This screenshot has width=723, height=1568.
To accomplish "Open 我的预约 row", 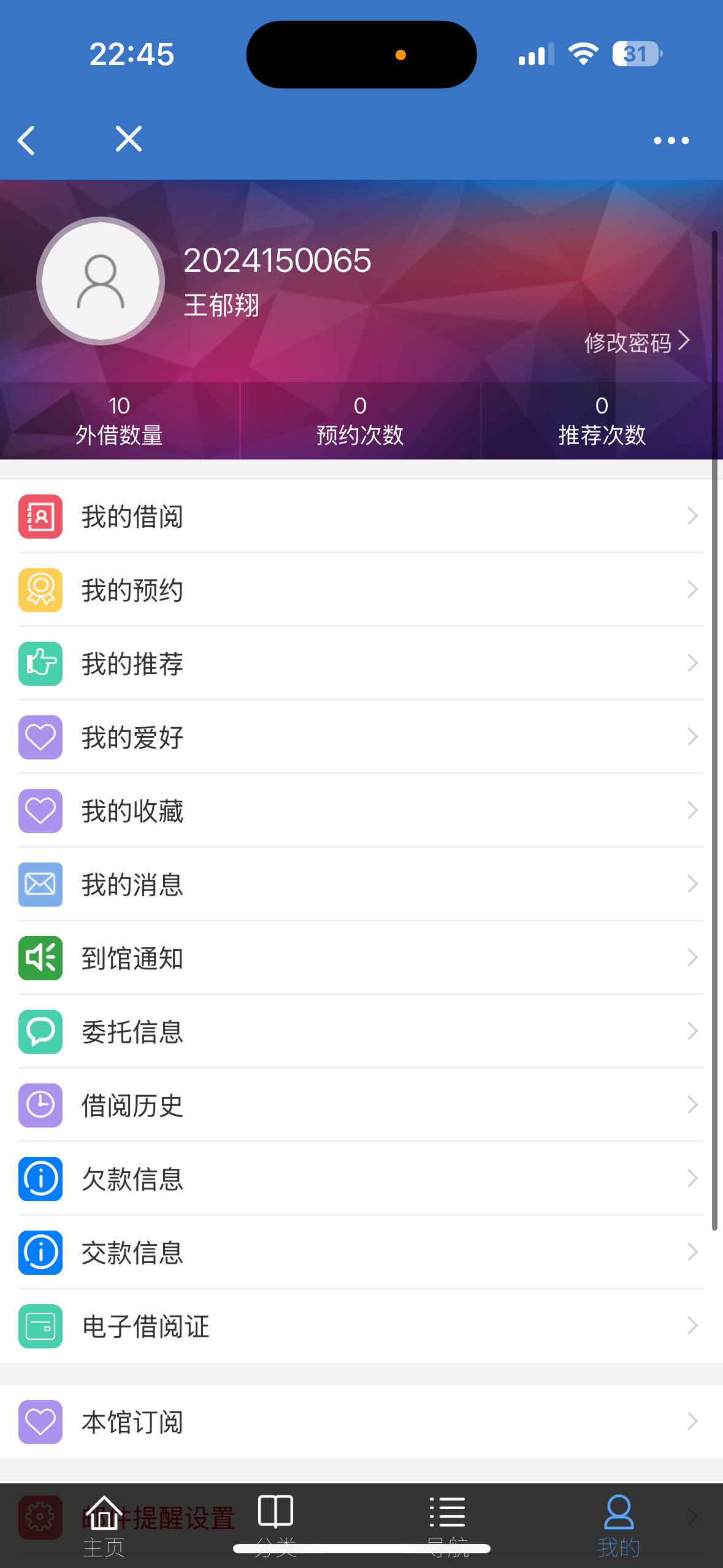I will 361,590.
